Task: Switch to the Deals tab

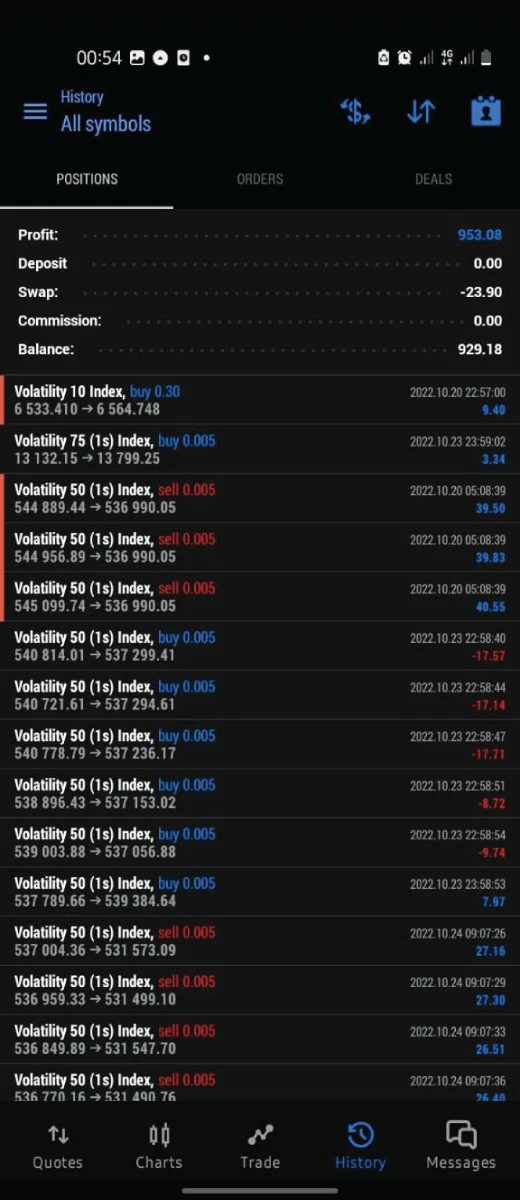Action: [x=433, y=179]
